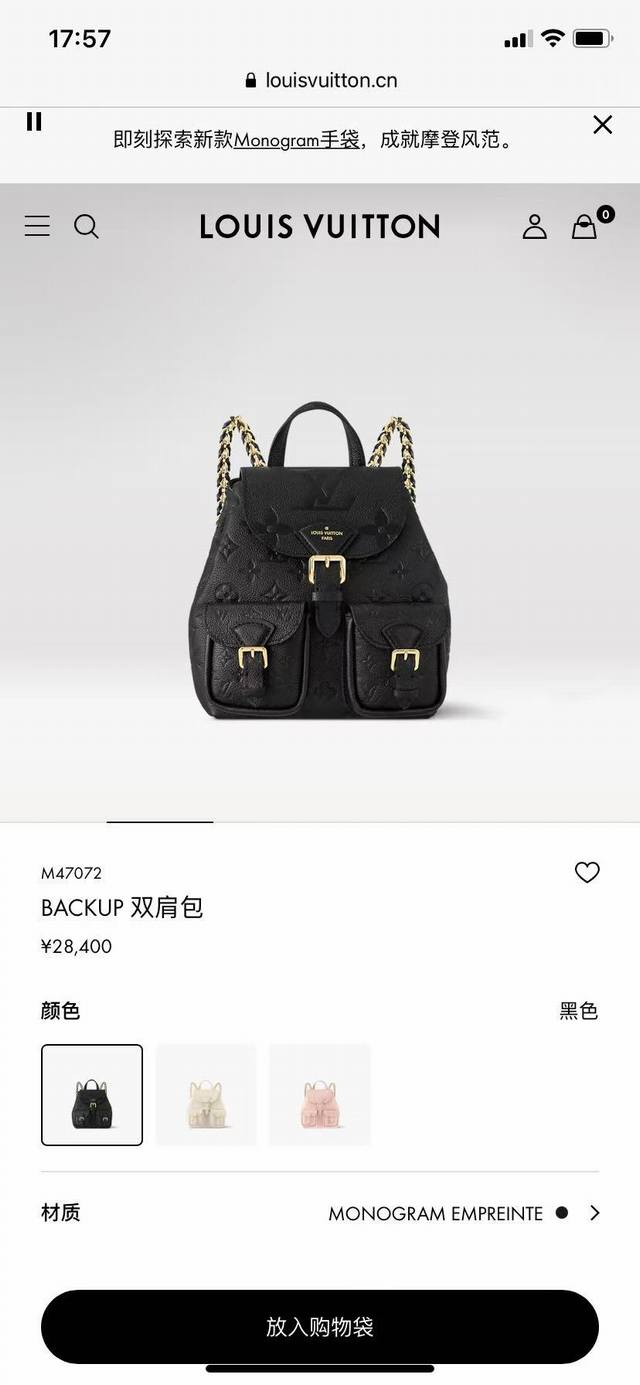View the shopping bag
Viewport: 640px width, 1385px height.
[585, 227]
